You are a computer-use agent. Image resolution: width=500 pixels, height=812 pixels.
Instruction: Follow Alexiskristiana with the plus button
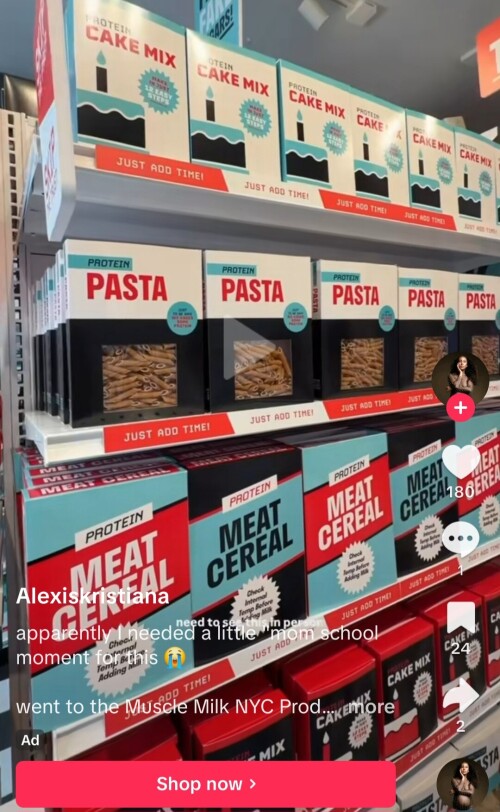pos(460,408)
